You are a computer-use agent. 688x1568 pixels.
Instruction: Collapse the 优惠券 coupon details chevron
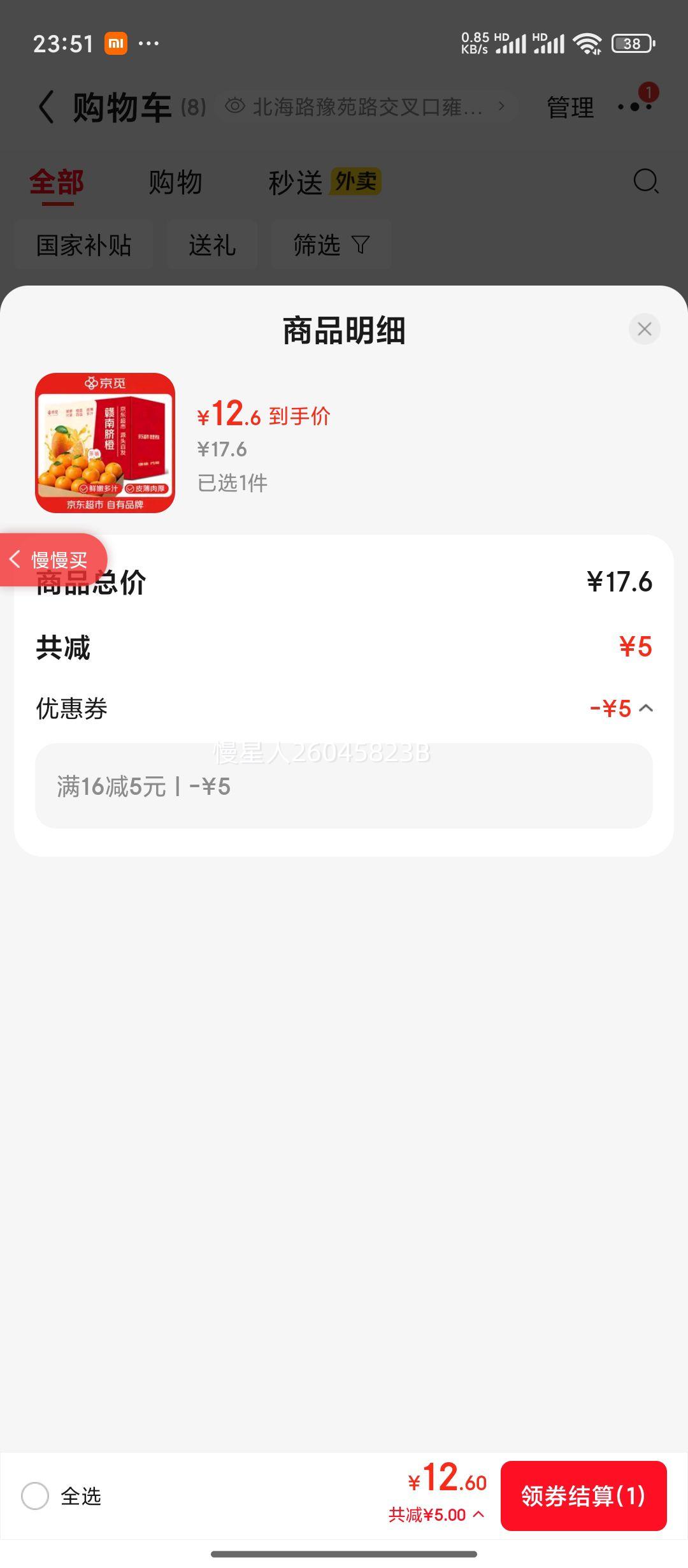648,709
